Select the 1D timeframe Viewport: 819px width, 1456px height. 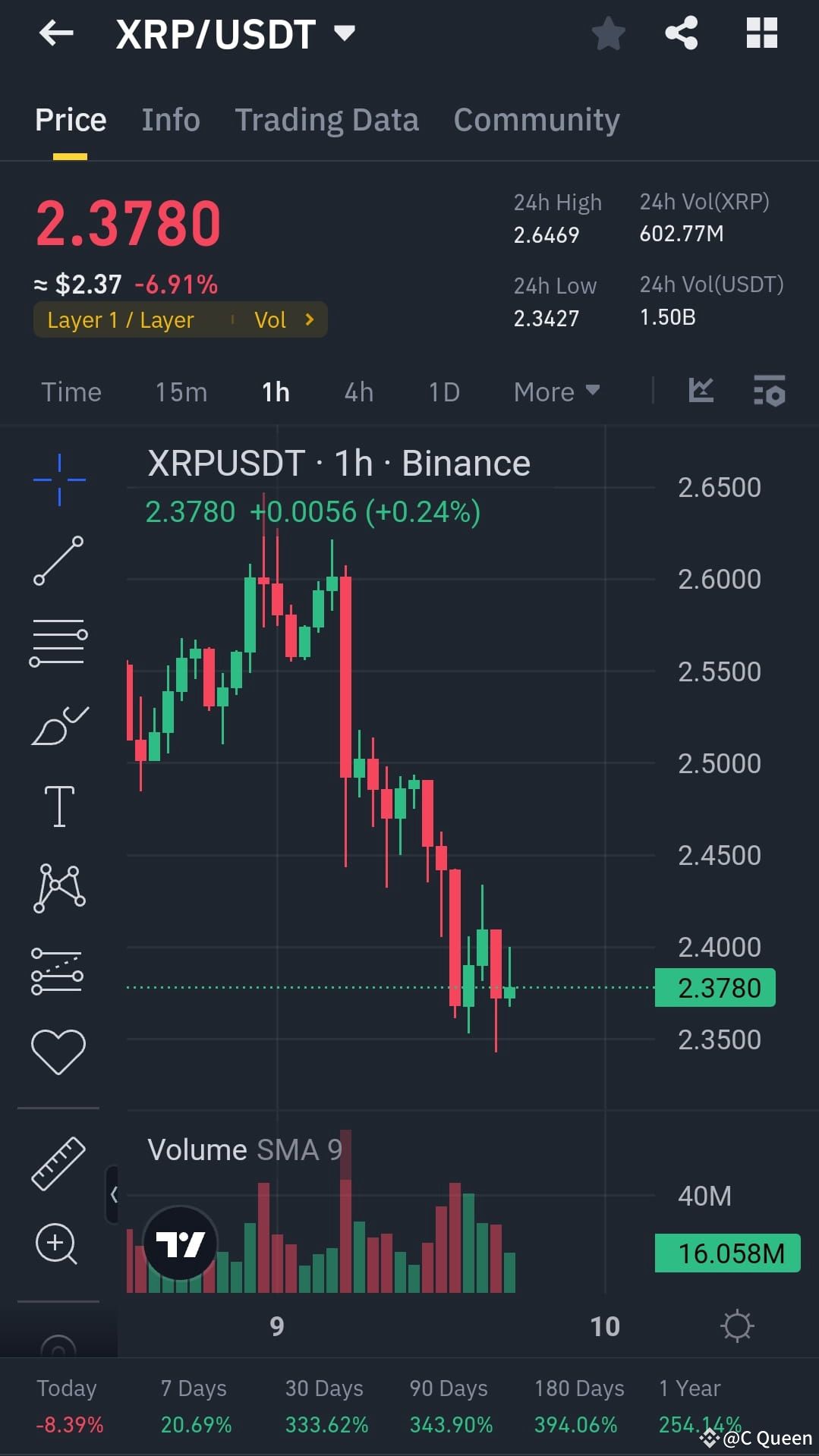pyautogui.click(x=443, y=392)
